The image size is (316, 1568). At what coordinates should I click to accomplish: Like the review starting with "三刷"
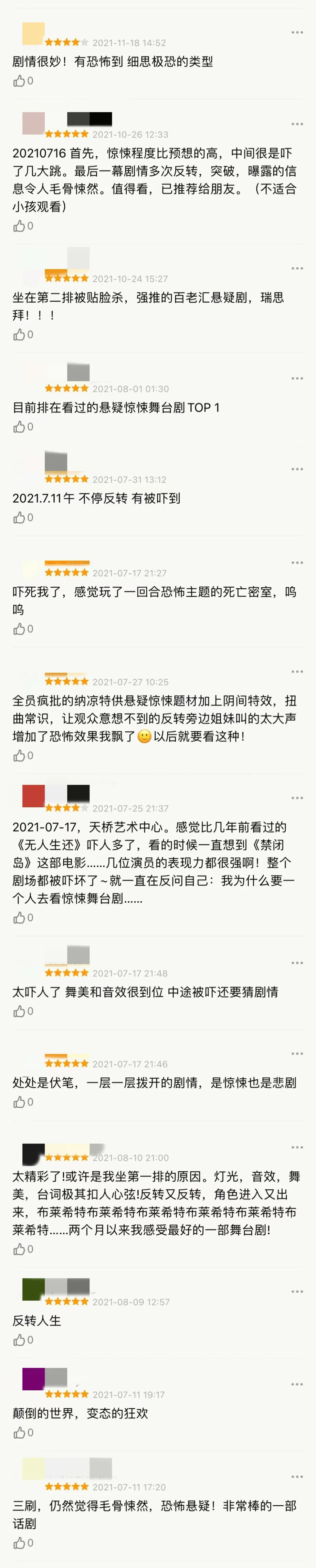coord(20,1543)
